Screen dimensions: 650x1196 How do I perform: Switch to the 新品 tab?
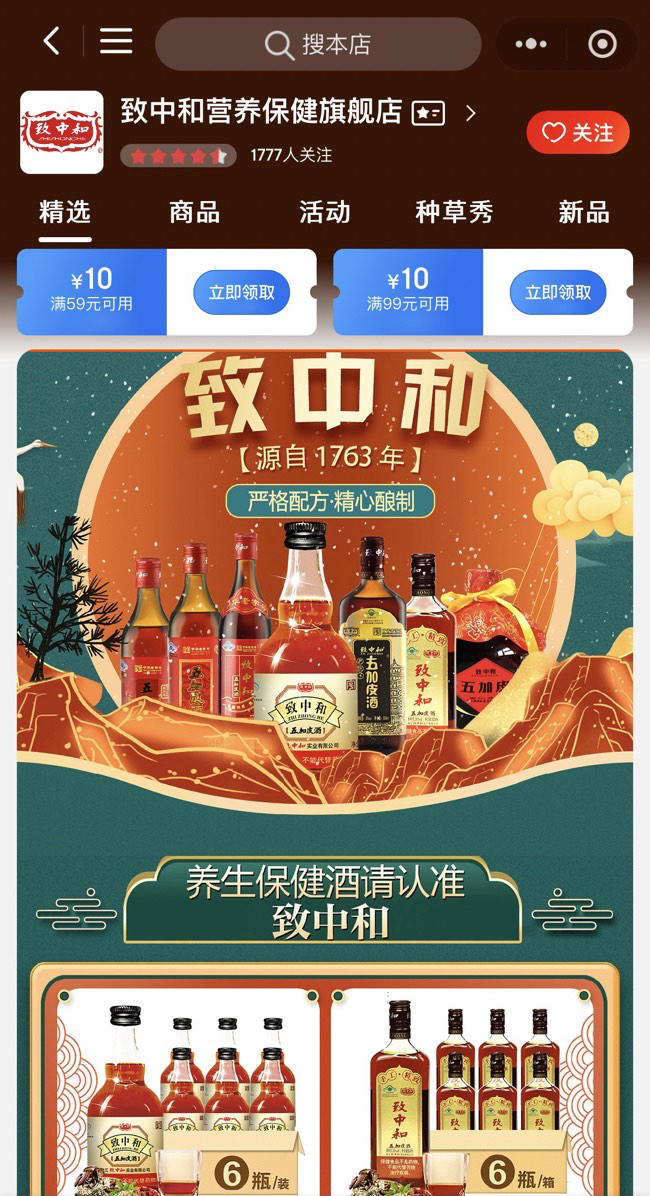pyautogui.click(x=583, y=212)
